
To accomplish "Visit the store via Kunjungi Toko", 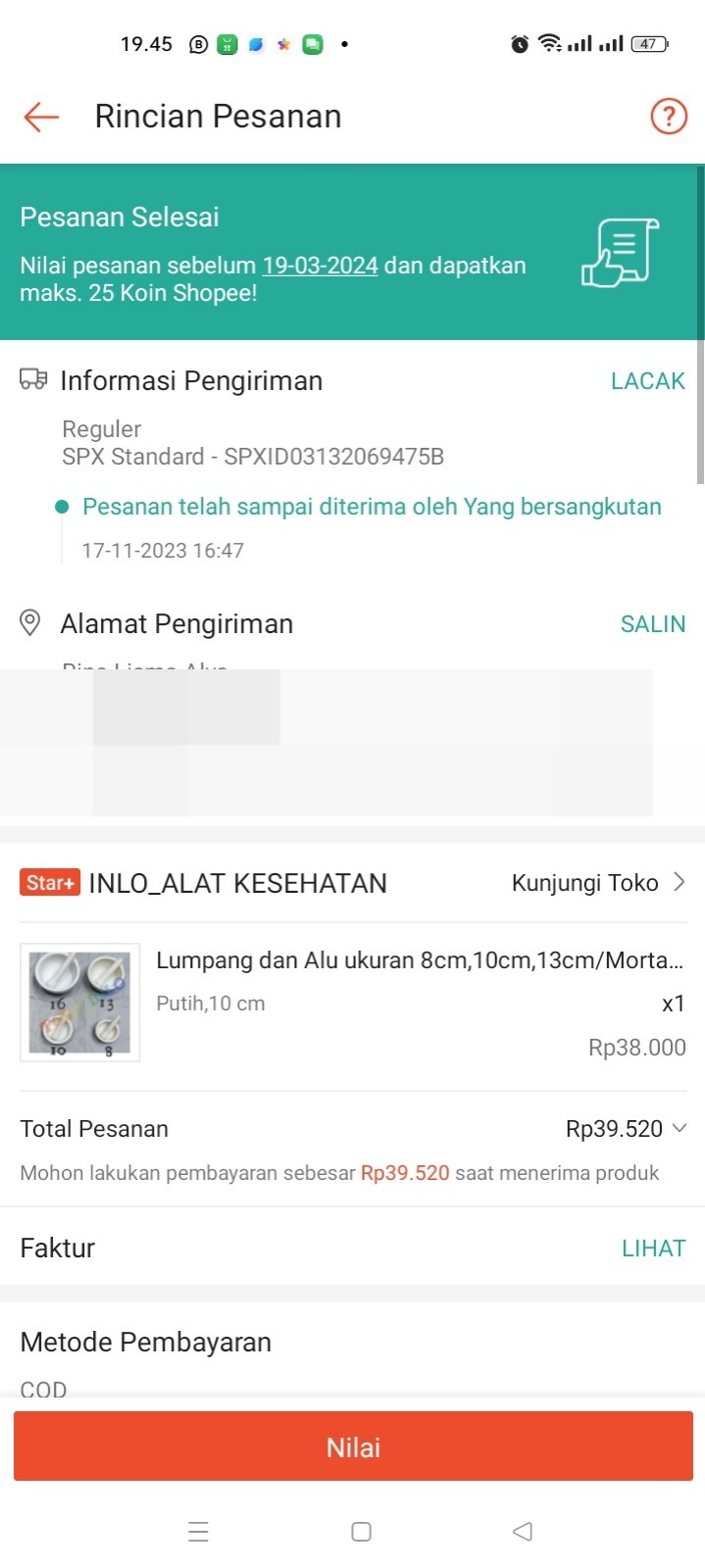I will point(597,883).
